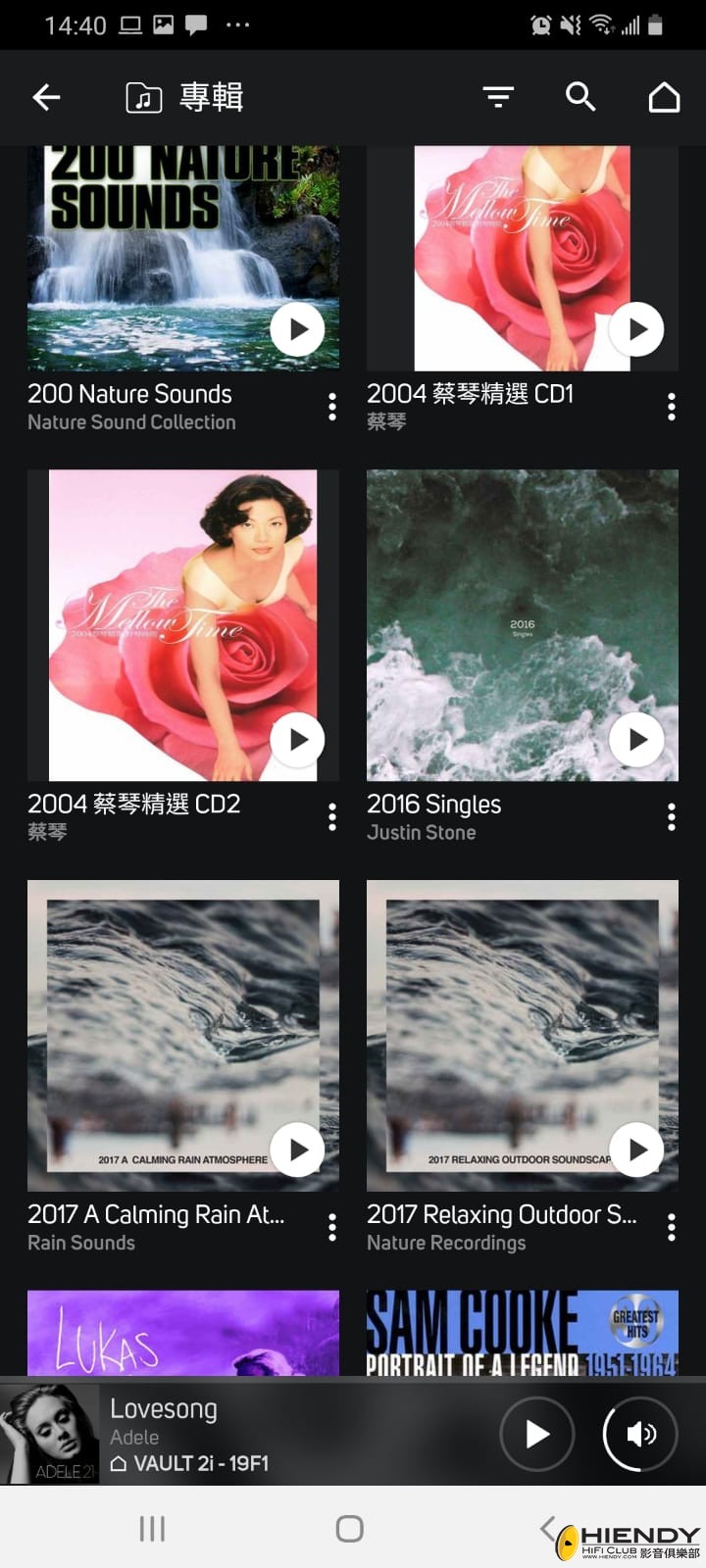Play 2017 A Calming Rain Atmosphere album

[x=298, y=1150]
